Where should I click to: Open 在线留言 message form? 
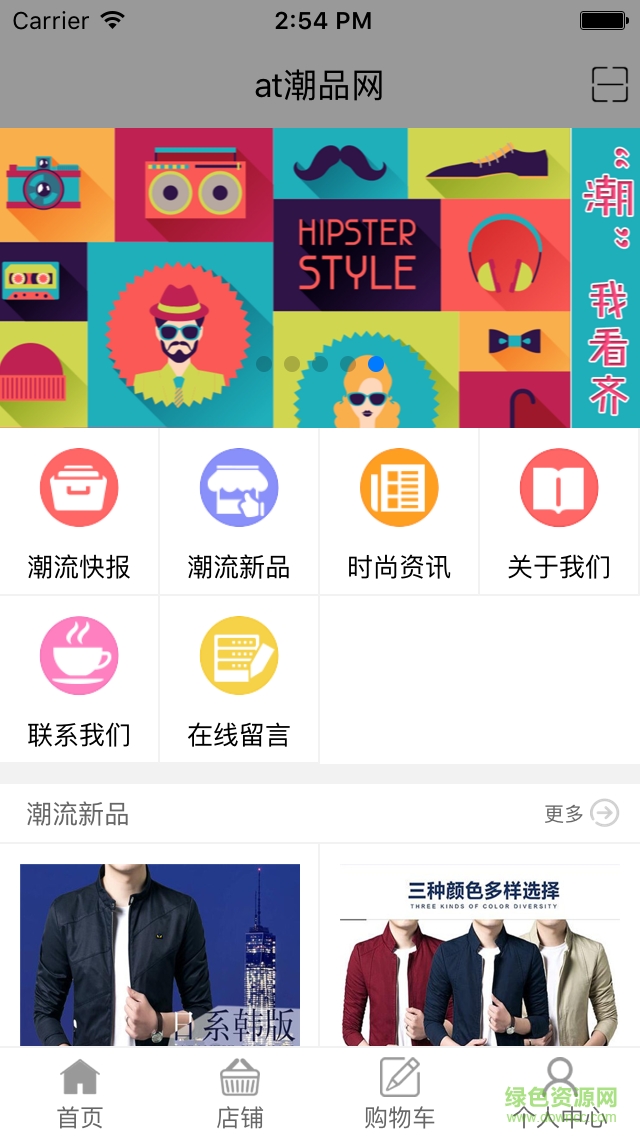tap(239, 680)
